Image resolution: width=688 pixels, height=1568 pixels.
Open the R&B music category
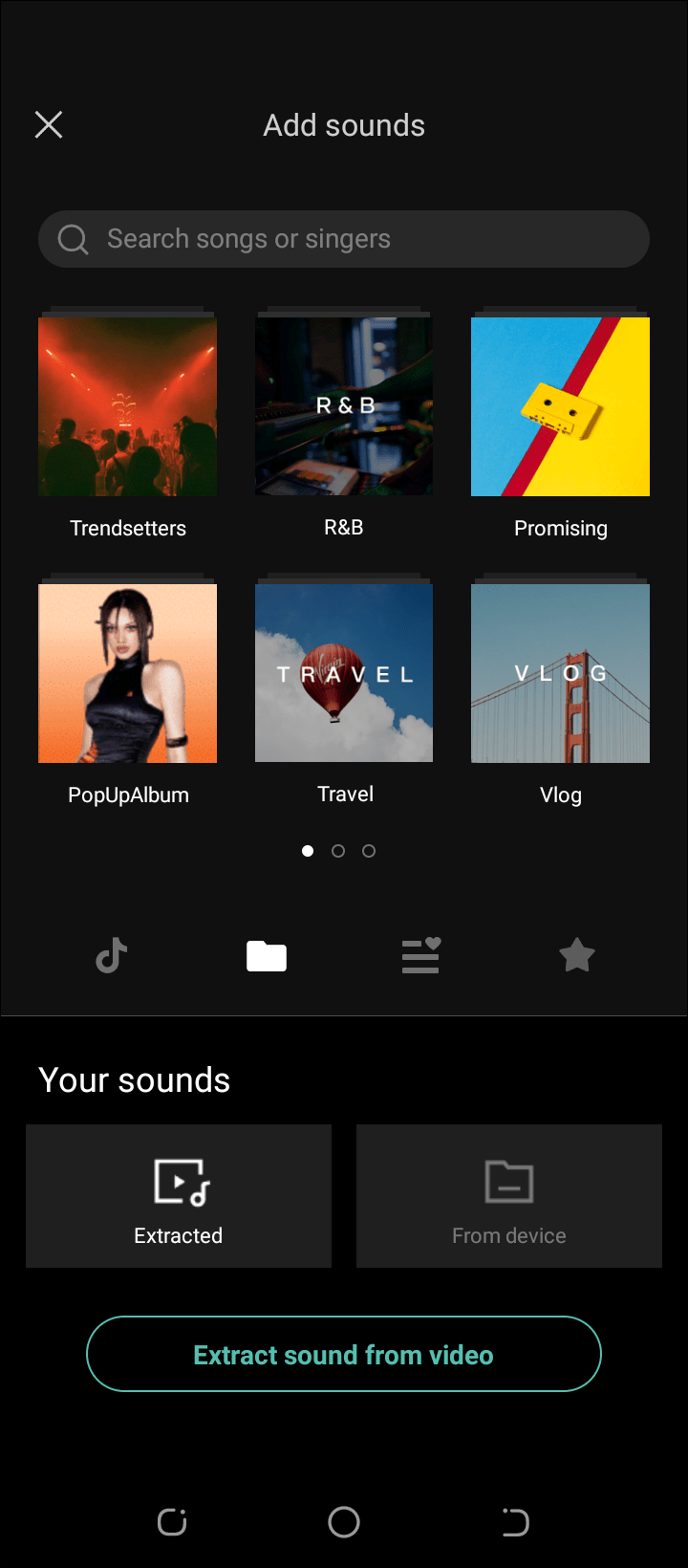(344, 407)
